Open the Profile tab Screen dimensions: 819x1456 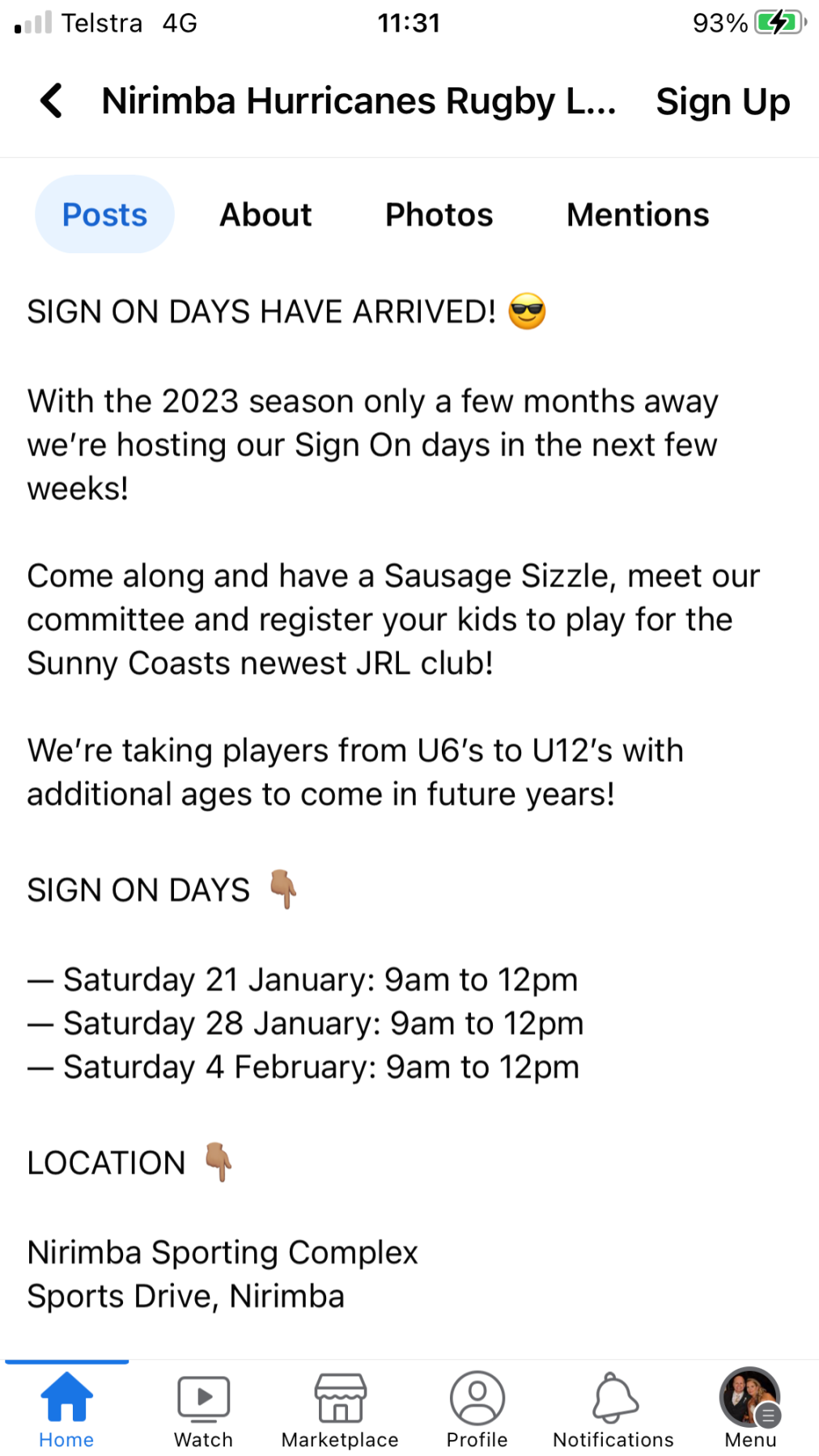(x=477, y=1410)
